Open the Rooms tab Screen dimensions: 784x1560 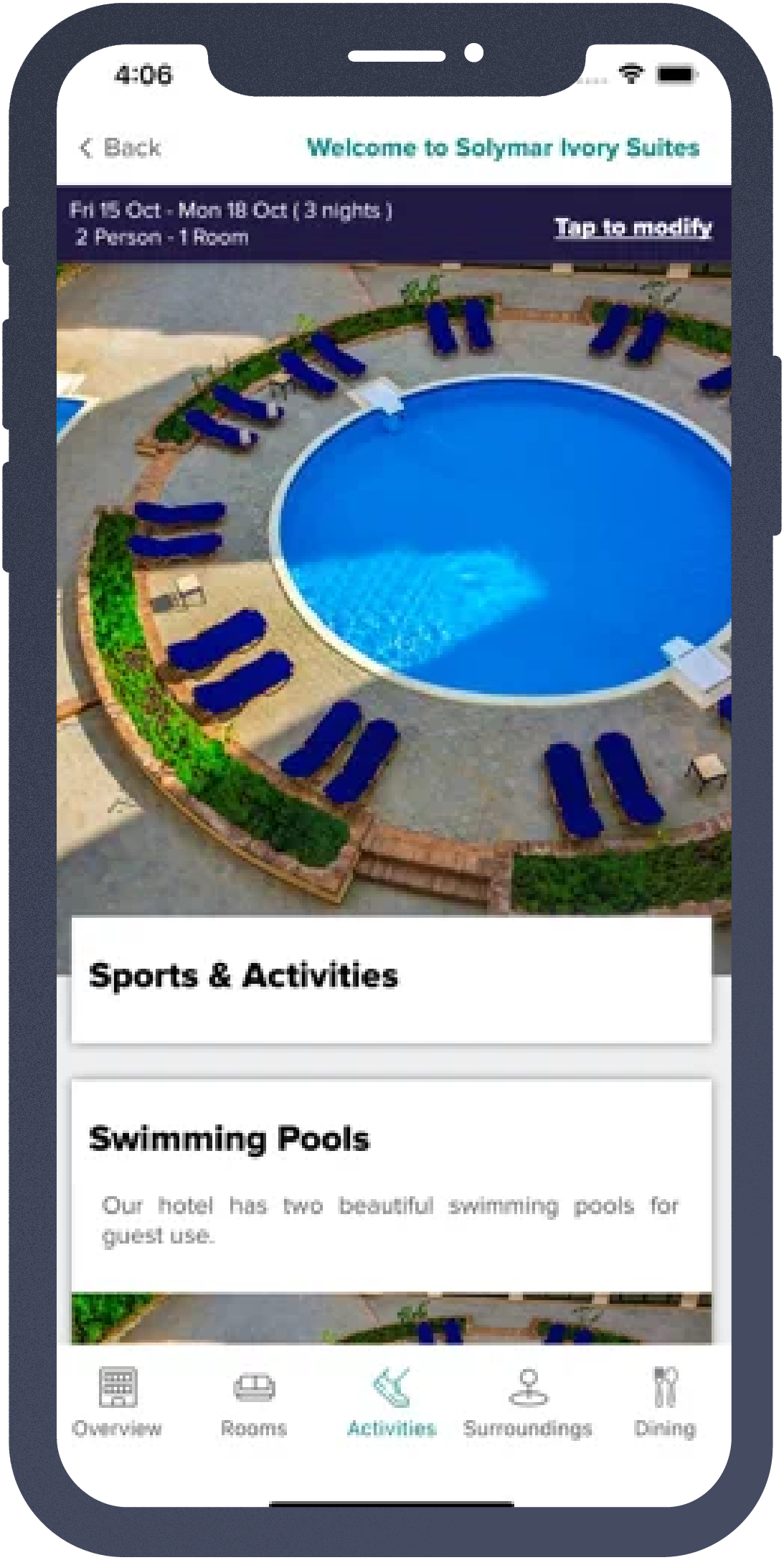(254, 1402)
